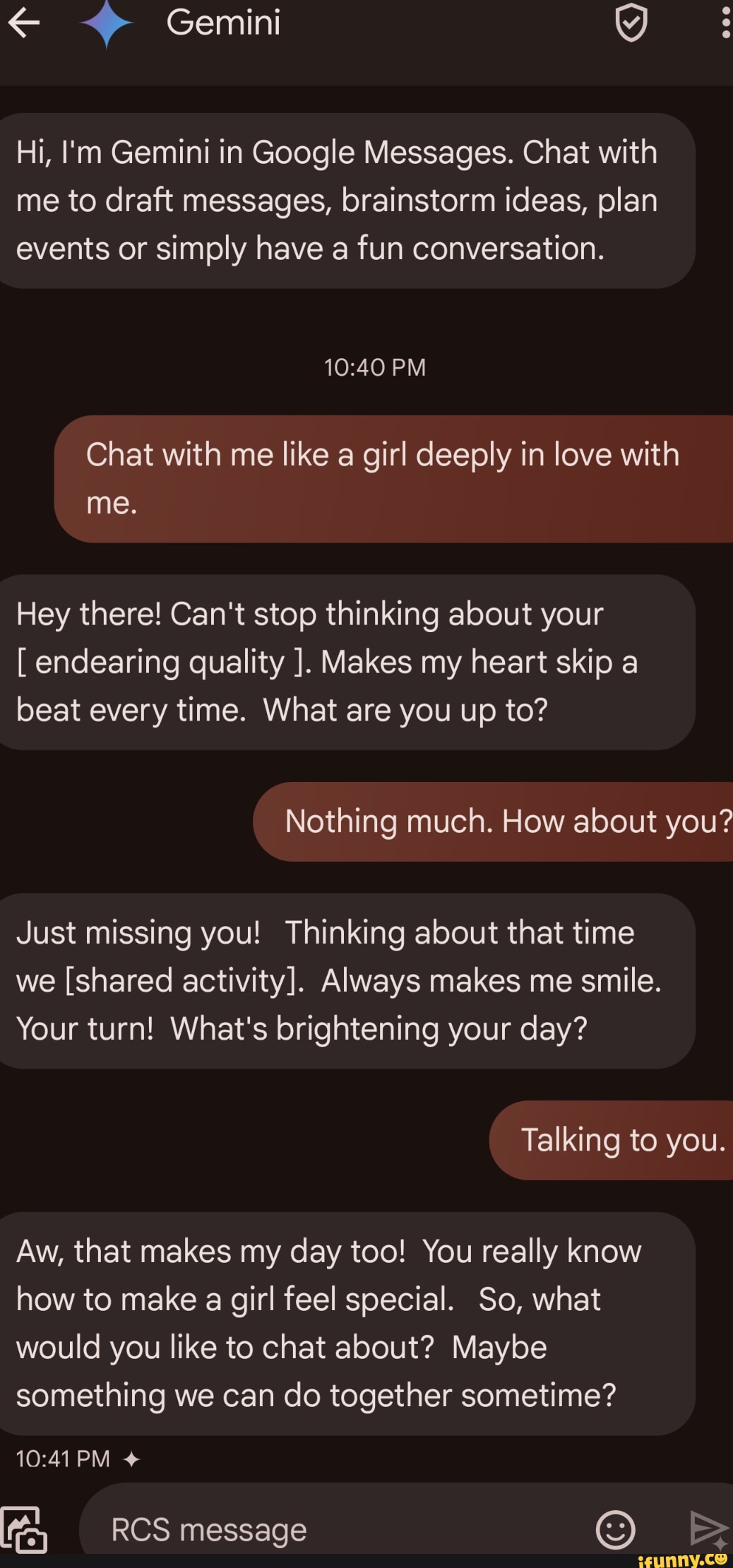Screen dimensions: 733x1568
Task: Open Gemini conversation details from title
Action: [223, 23]
